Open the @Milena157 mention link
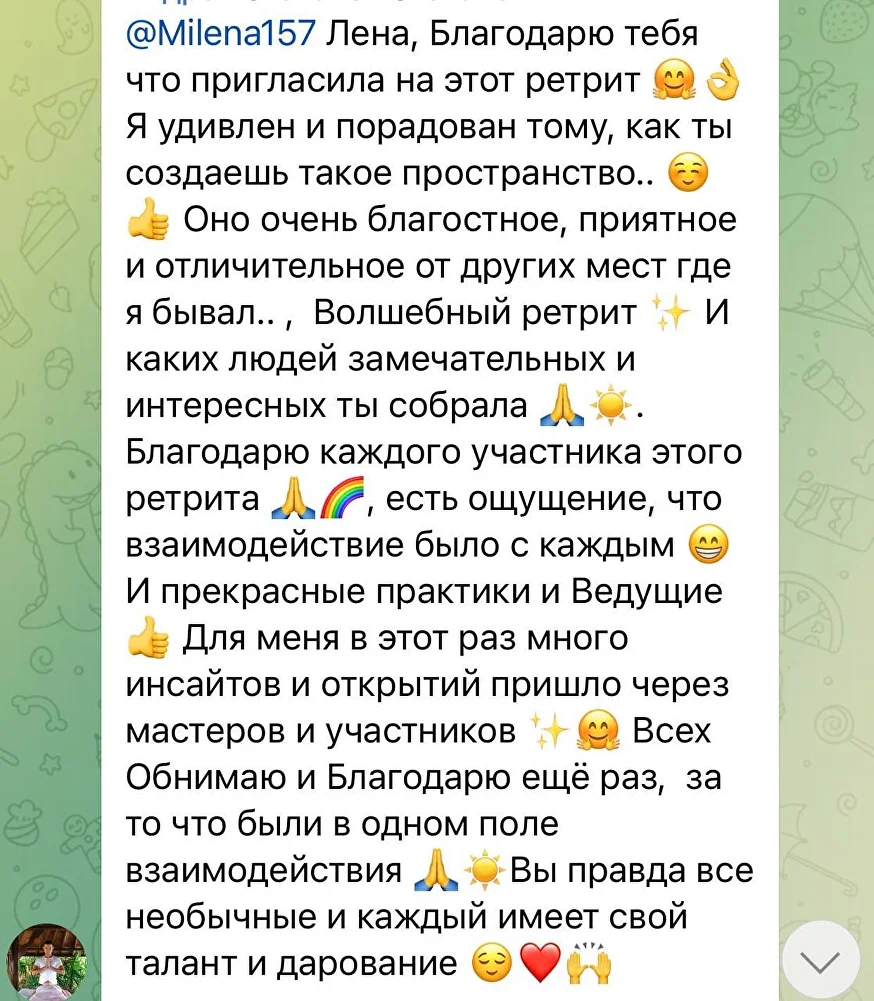 pos(221,33)
